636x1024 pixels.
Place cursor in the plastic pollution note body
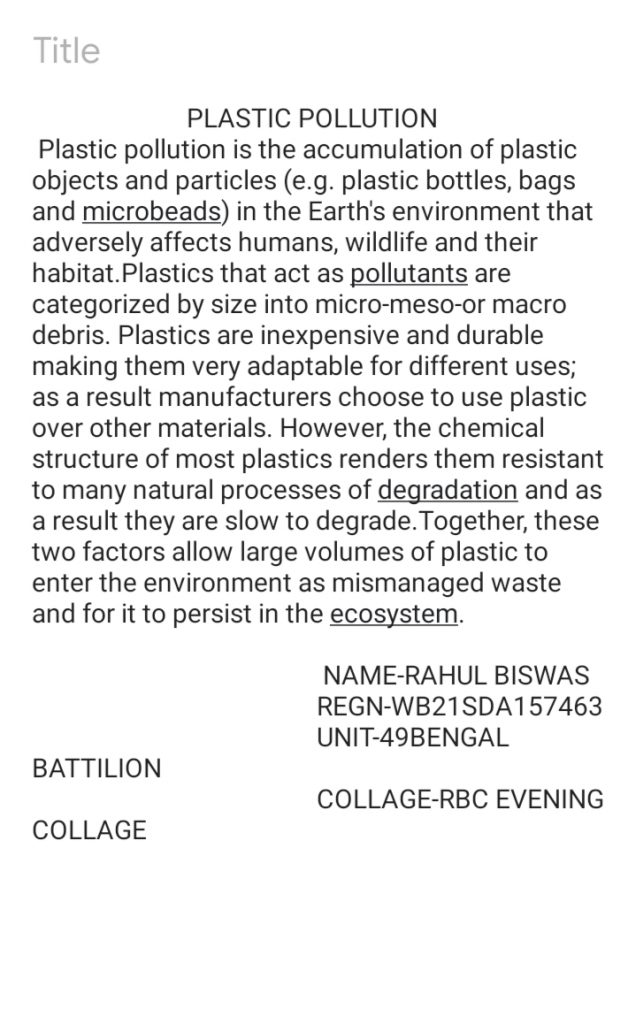(x=318, y=473)
